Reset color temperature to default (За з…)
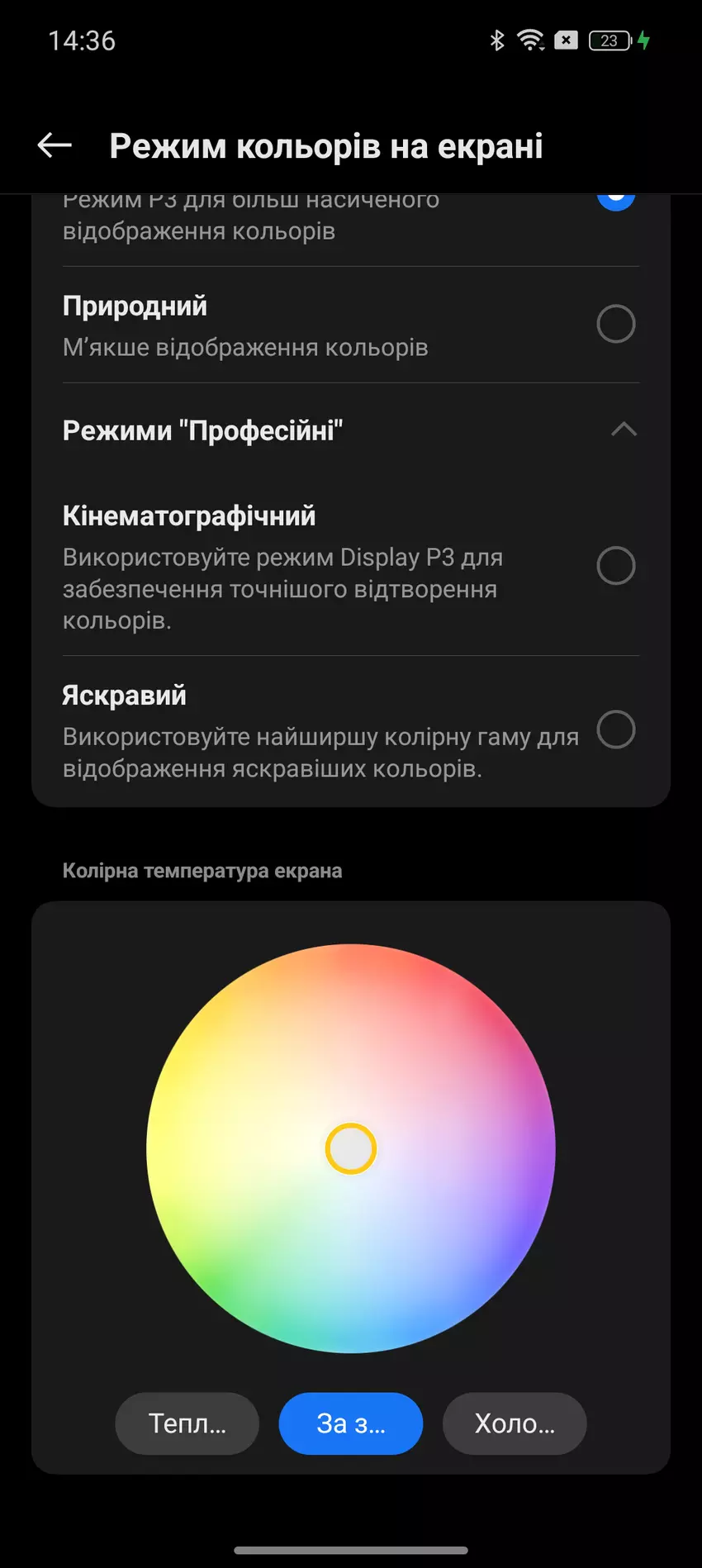Image resolution: width=702 pixels, height=1568 pixels. pos(351,1423)
